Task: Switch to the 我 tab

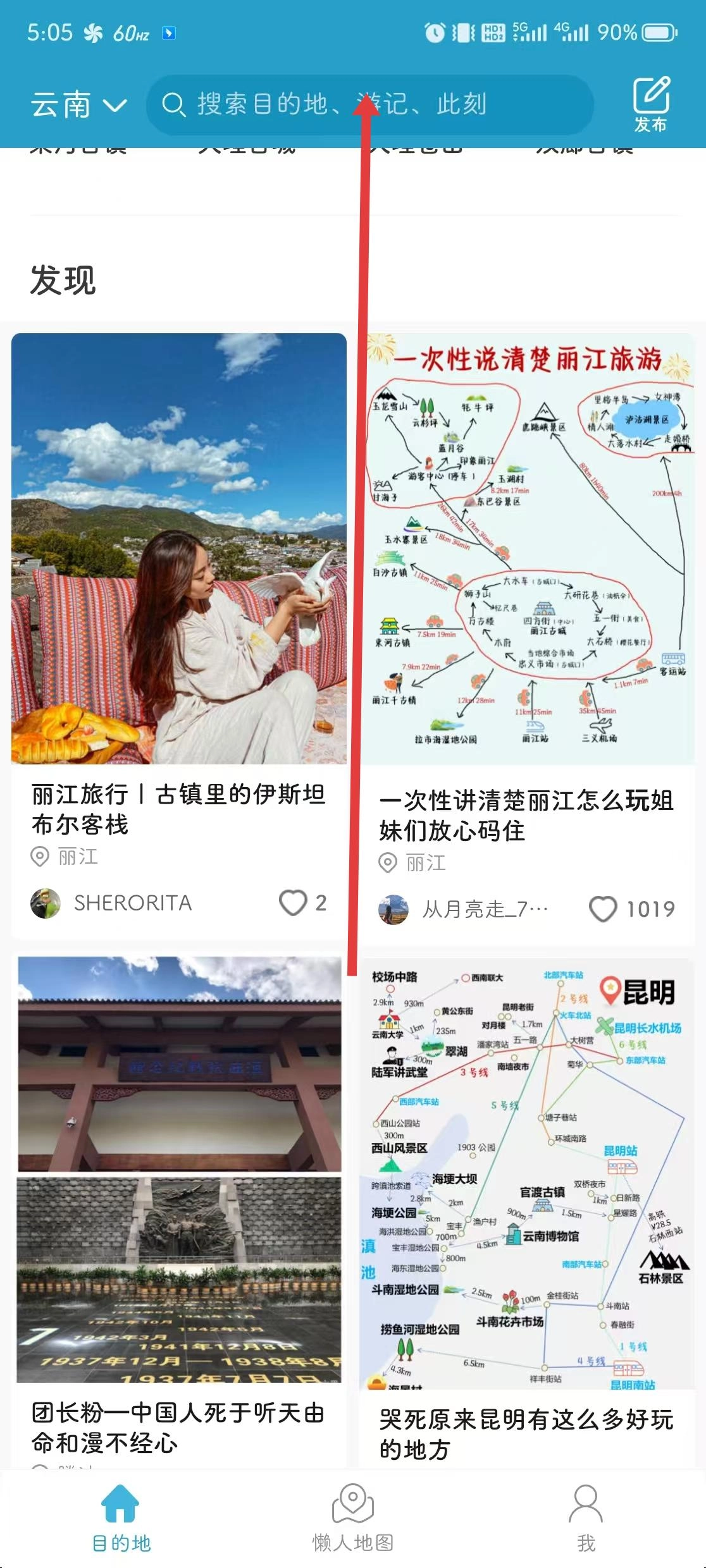Action: coord(586,1519)
